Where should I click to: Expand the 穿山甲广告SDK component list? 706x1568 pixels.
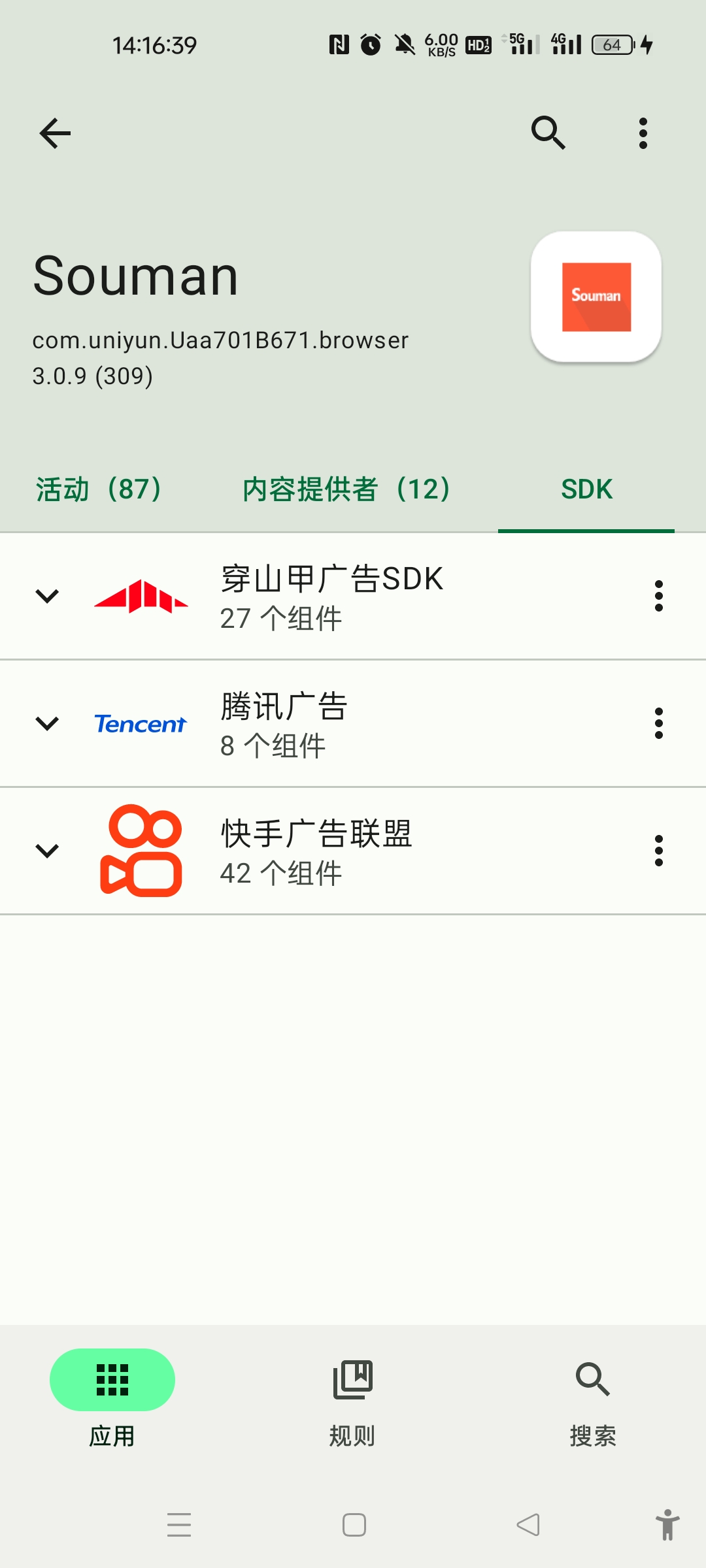46,596
